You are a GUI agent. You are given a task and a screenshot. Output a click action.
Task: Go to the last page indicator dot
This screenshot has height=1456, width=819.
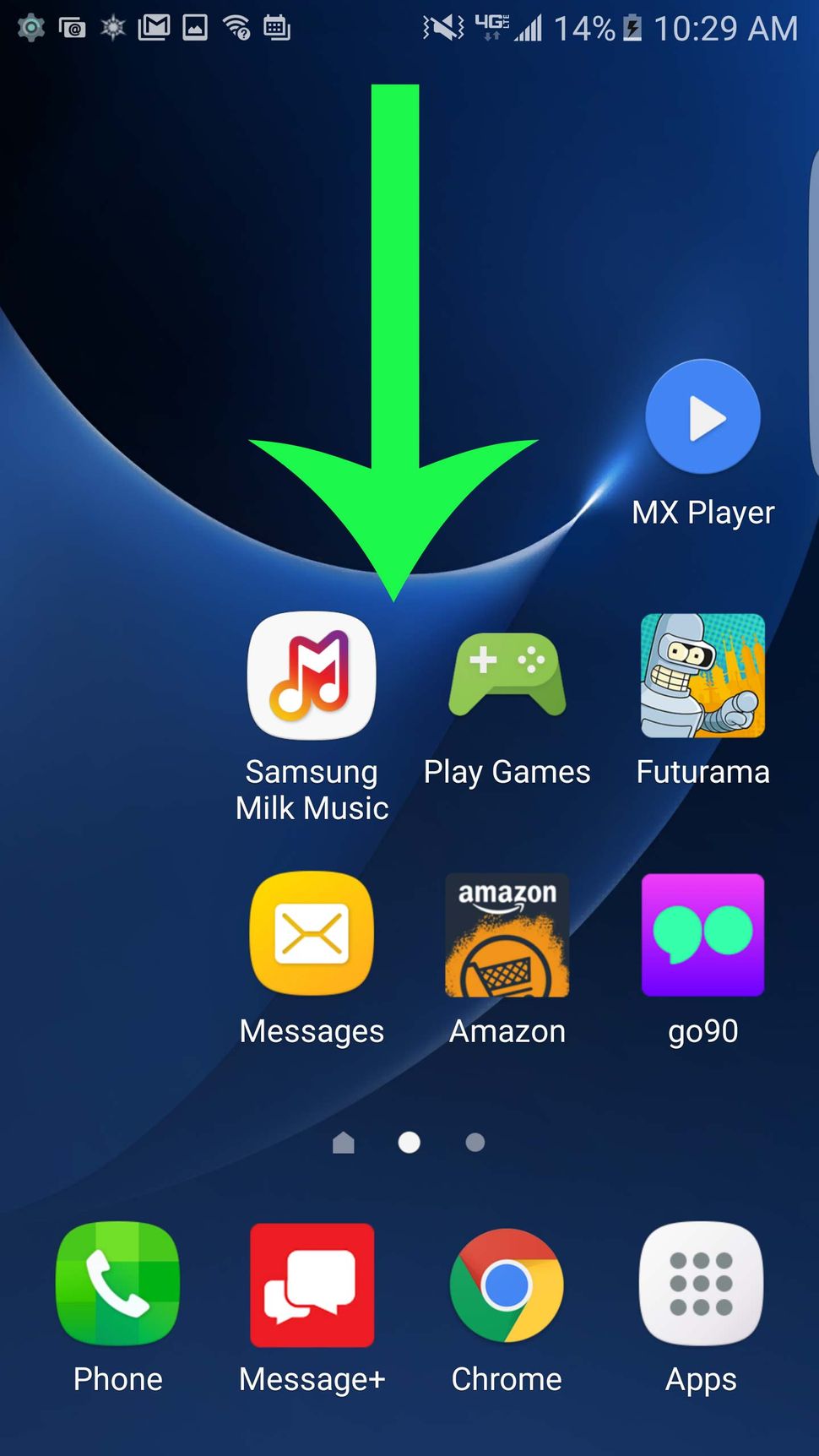point(475,1143)
